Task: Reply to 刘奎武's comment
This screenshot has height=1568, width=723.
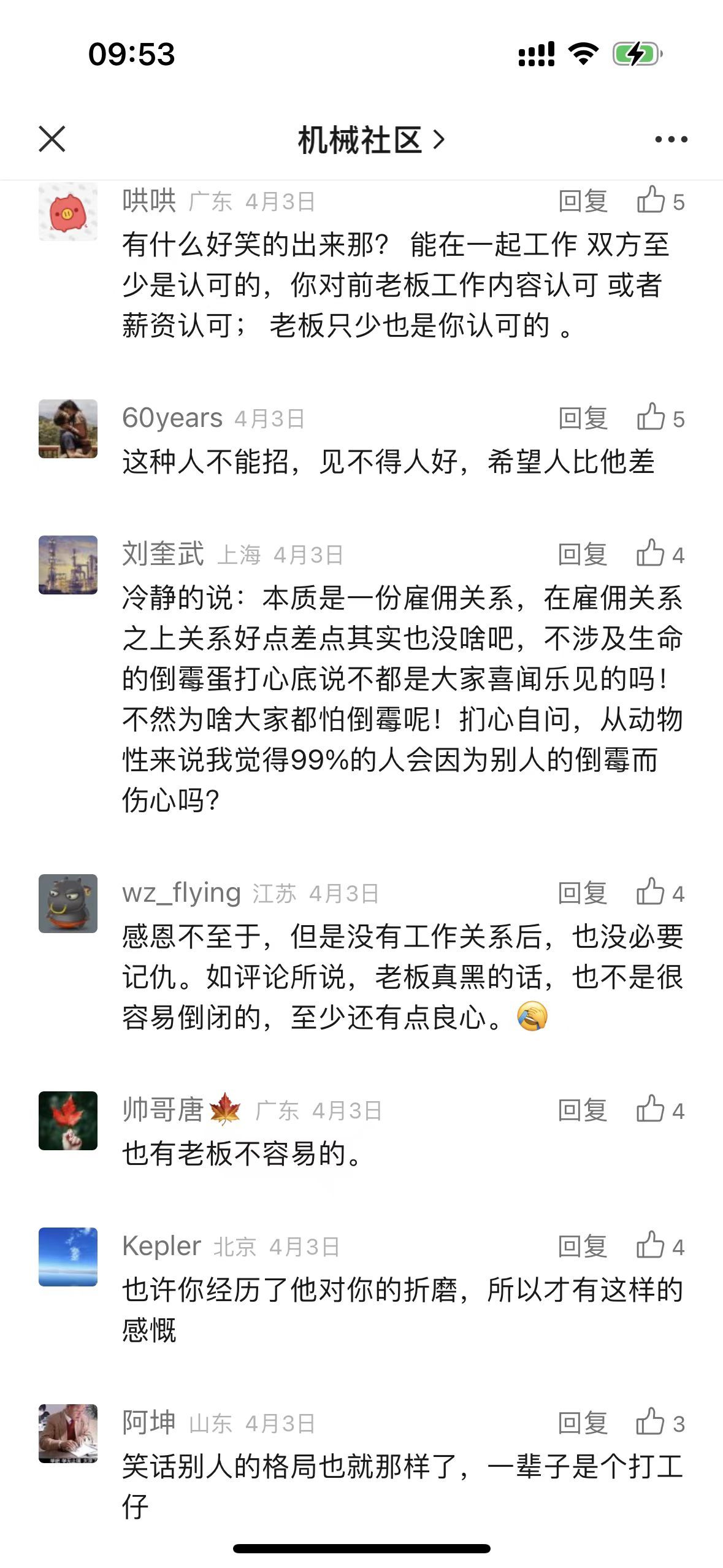Action: coord(583,555)
